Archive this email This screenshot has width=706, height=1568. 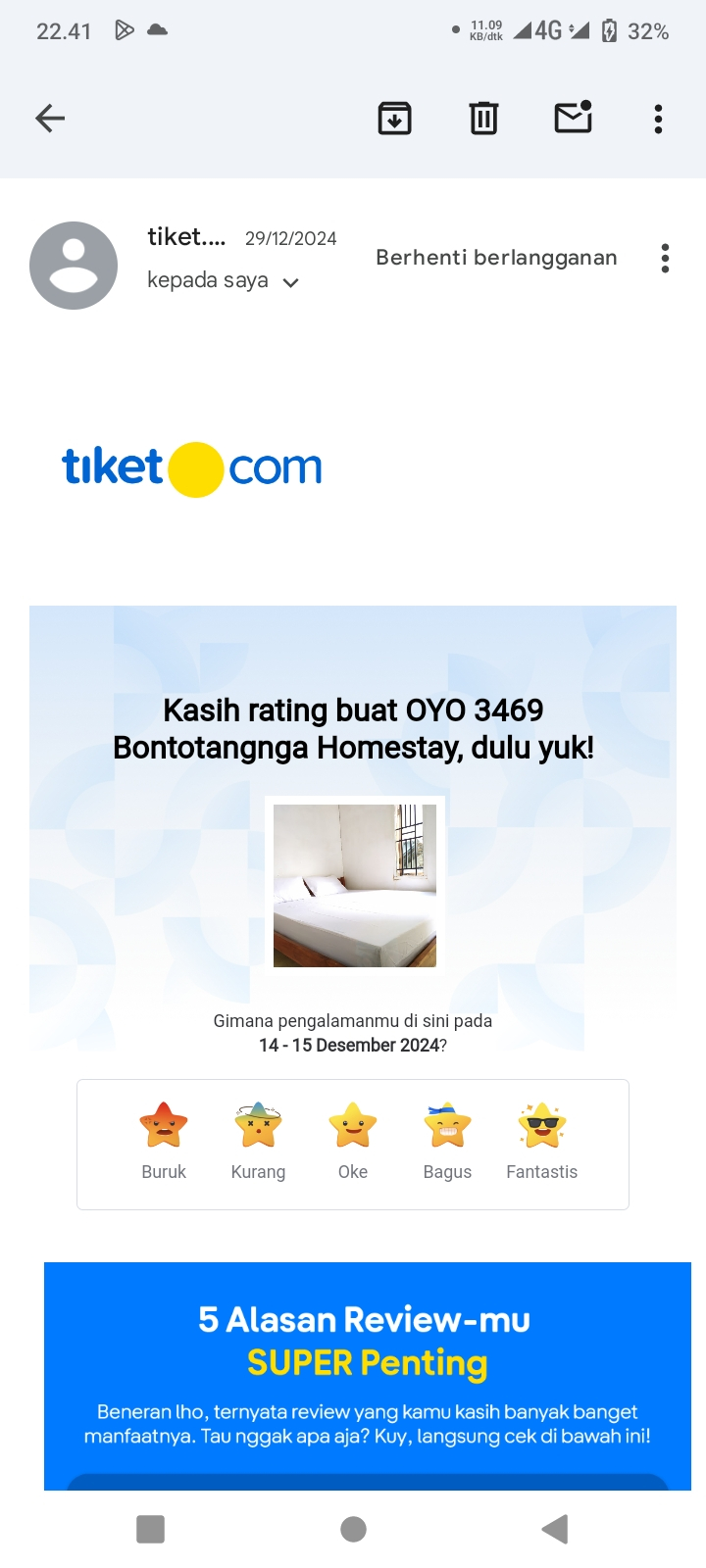click(394, 119)
